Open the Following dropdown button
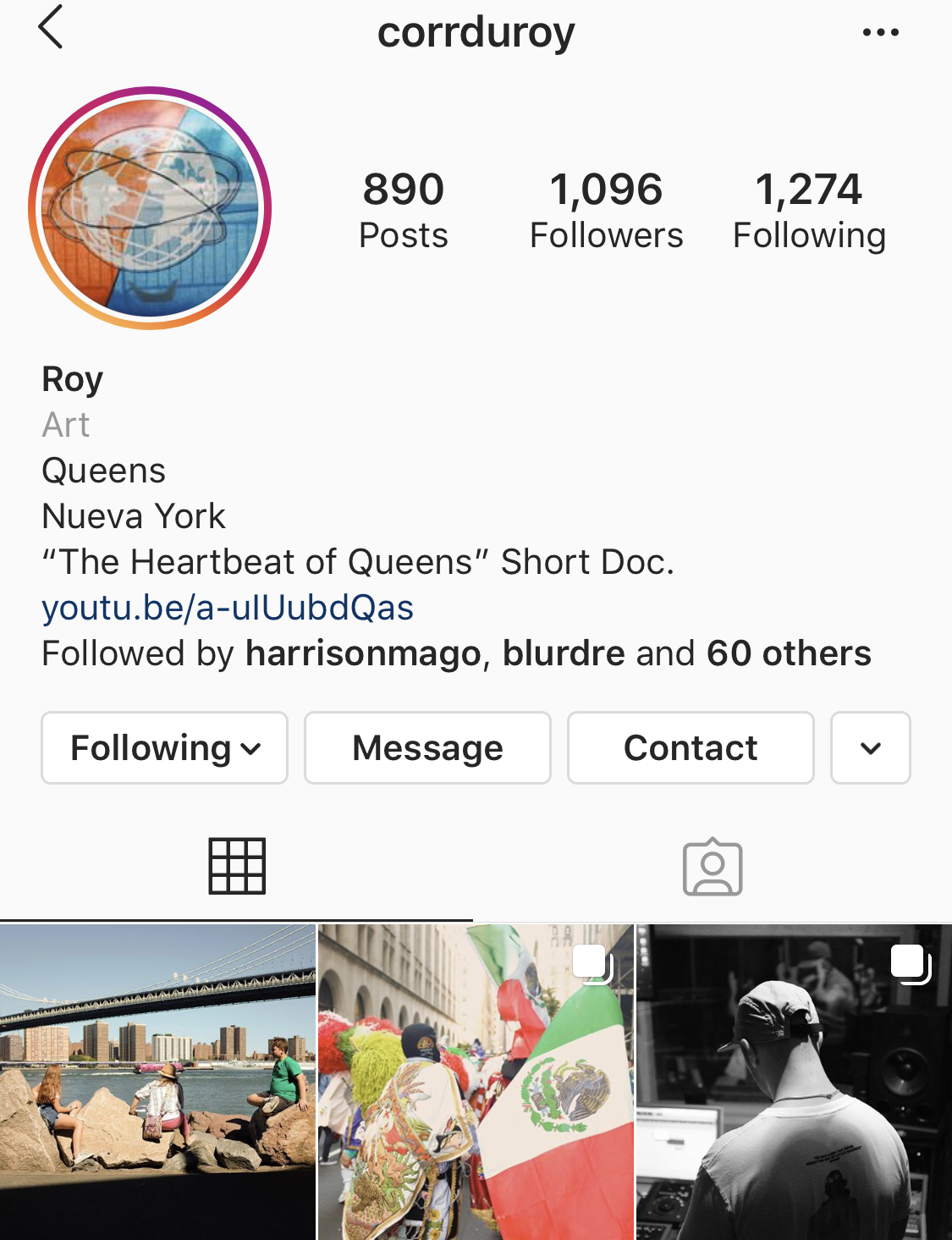This screenshot has width=952, height=1240. [165, 748]
